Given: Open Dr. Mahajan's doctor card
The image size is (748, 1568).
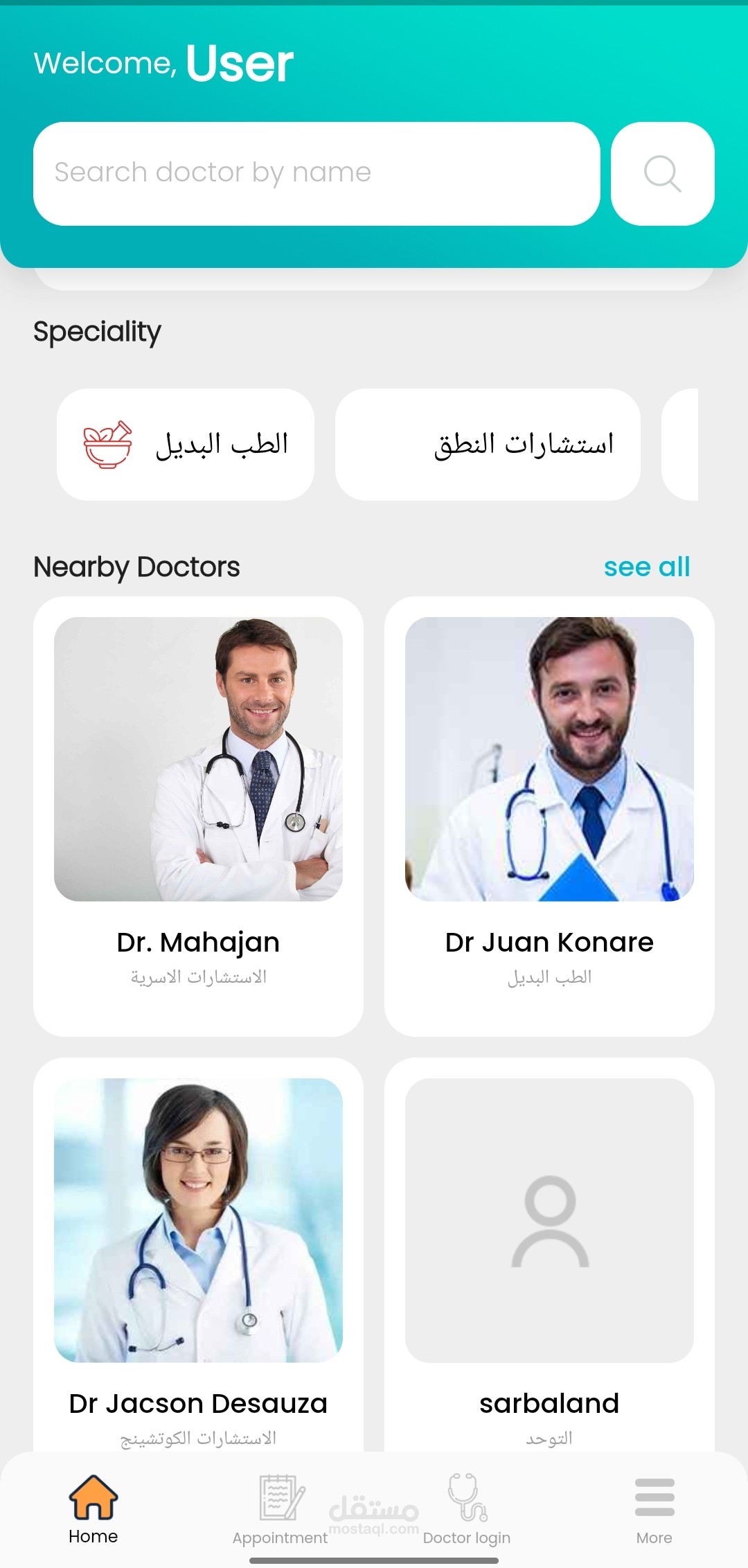Looking at the screenshot, I should (x=198, y=815).
